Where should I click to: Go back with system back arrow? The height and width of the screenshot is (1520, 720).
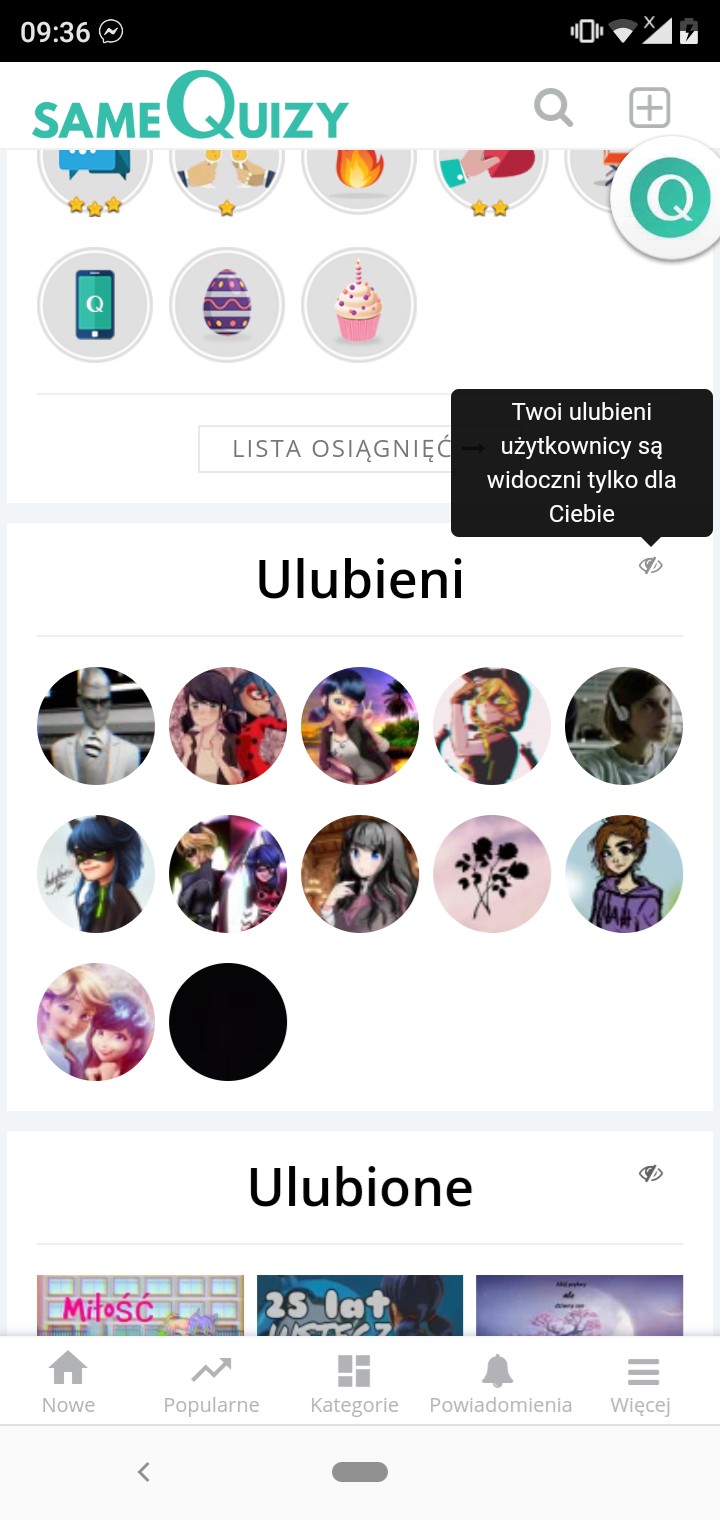click(x=144, y=1471)
